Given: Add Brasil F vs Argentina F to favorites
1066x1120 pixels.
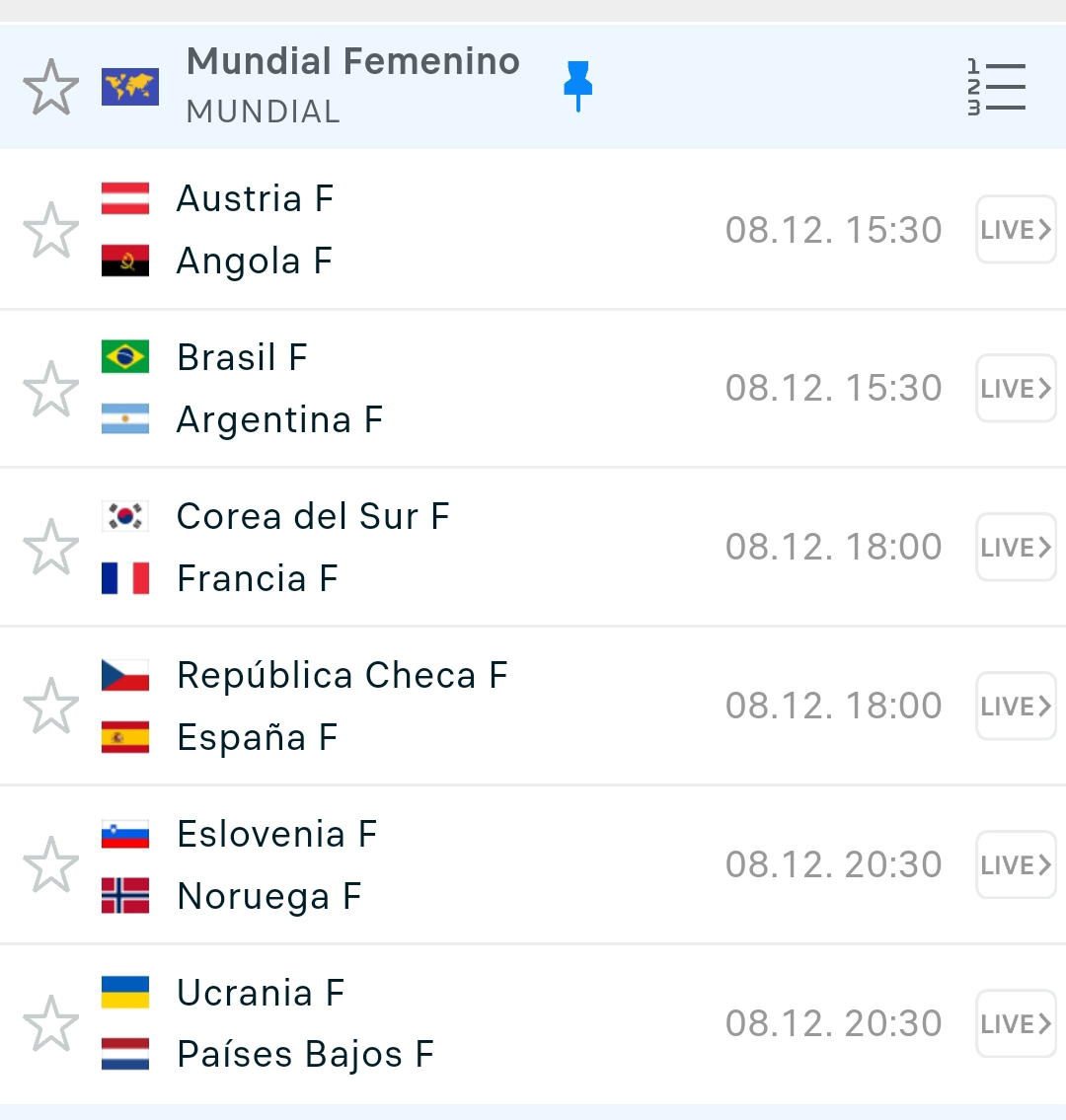Looking at the screenshot, I should [x=50, y=388].
